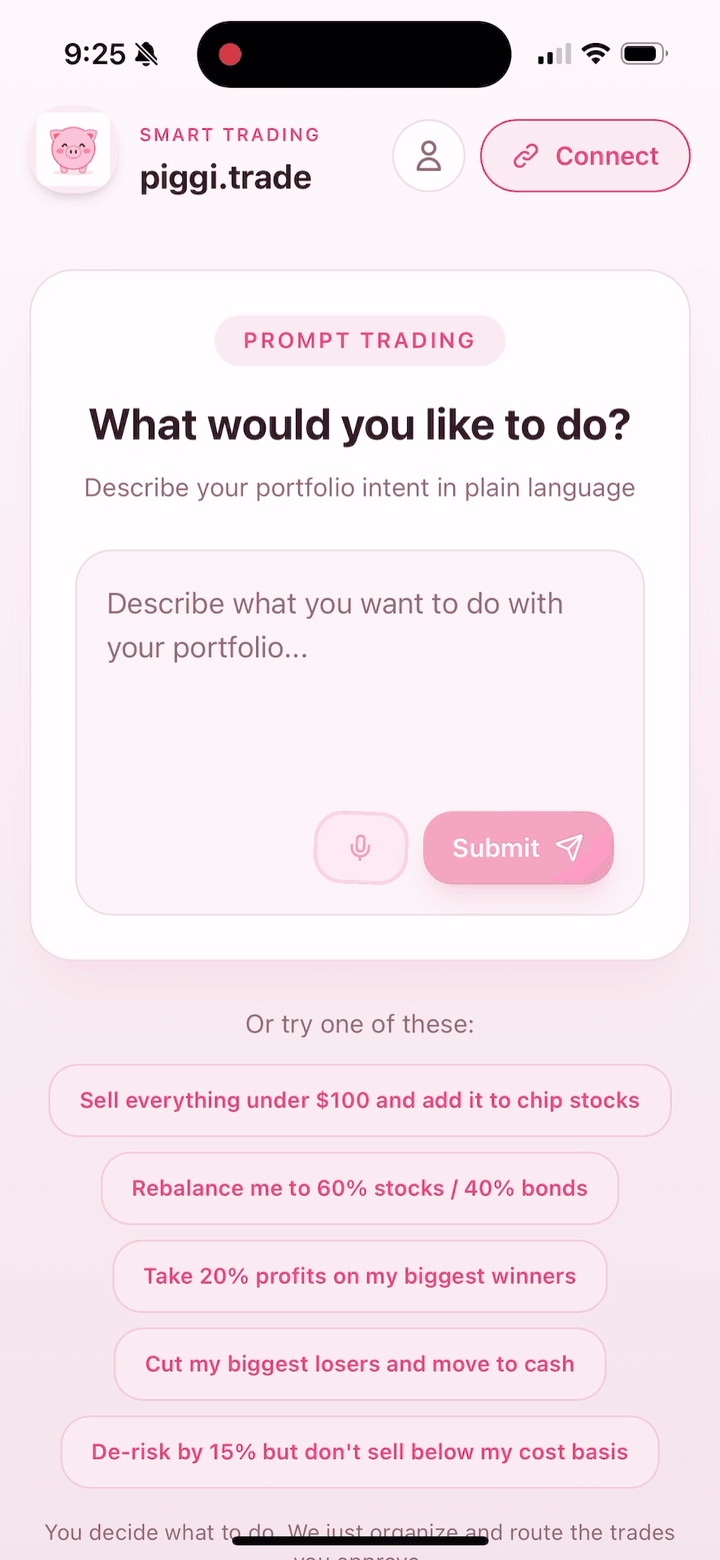Tap the Wi-Fi icon in the status bar
Screen dimensions: 720x1560
tap(596, 53)
